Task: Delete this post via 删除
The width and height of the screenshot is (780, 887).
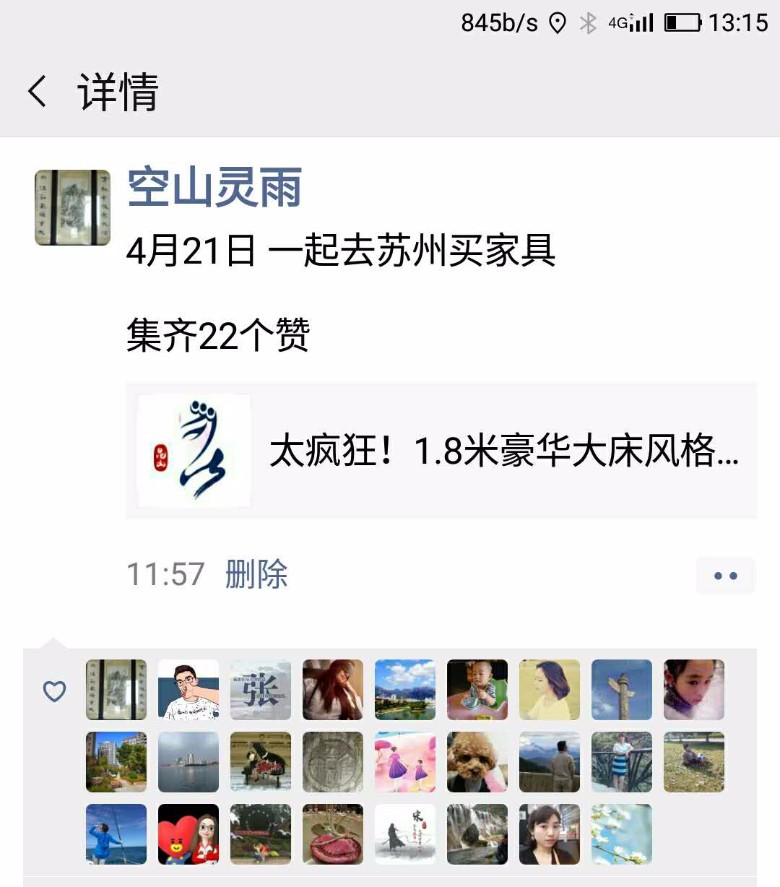Action: [257, 574]
